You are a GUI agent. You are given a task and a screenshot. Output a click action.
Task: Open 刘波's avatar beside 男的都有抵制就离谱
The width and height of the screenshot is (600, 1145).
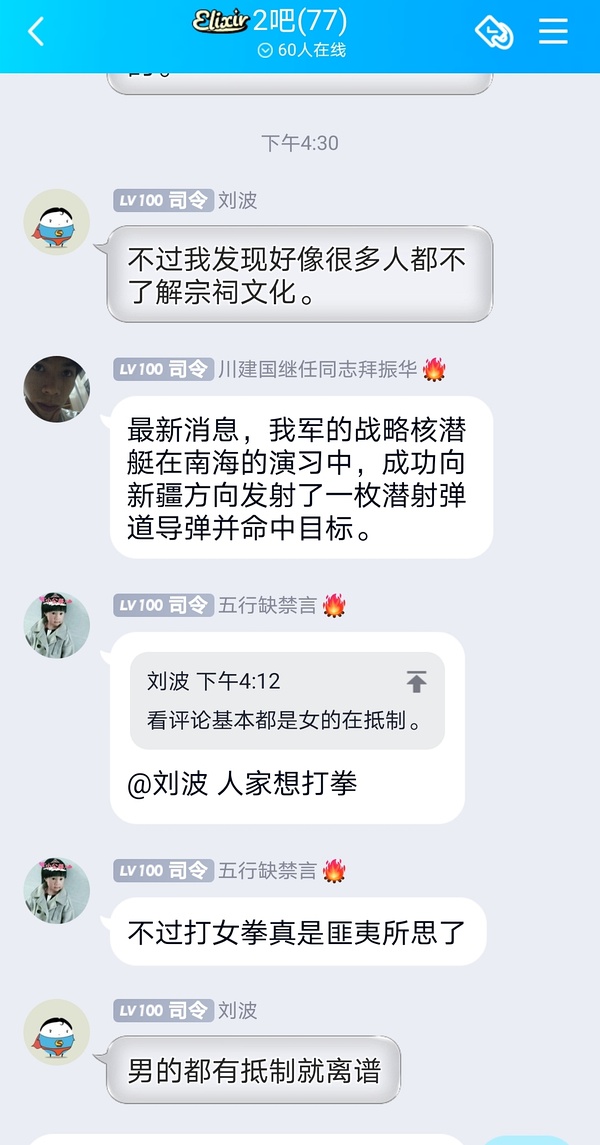coord(57,1031)
